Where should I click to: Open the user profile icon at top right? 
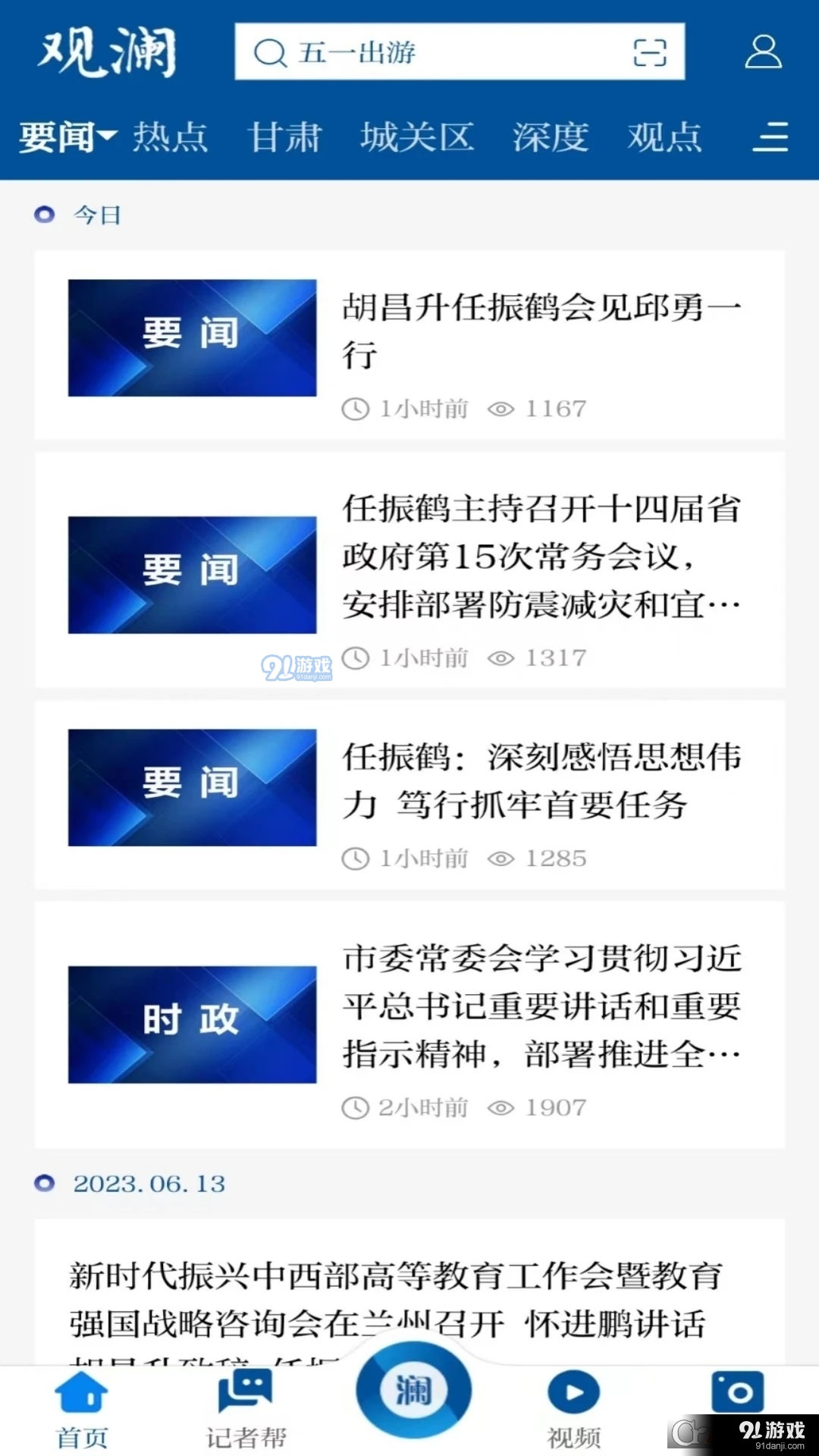pyautogui.click(x=763, y=52)
